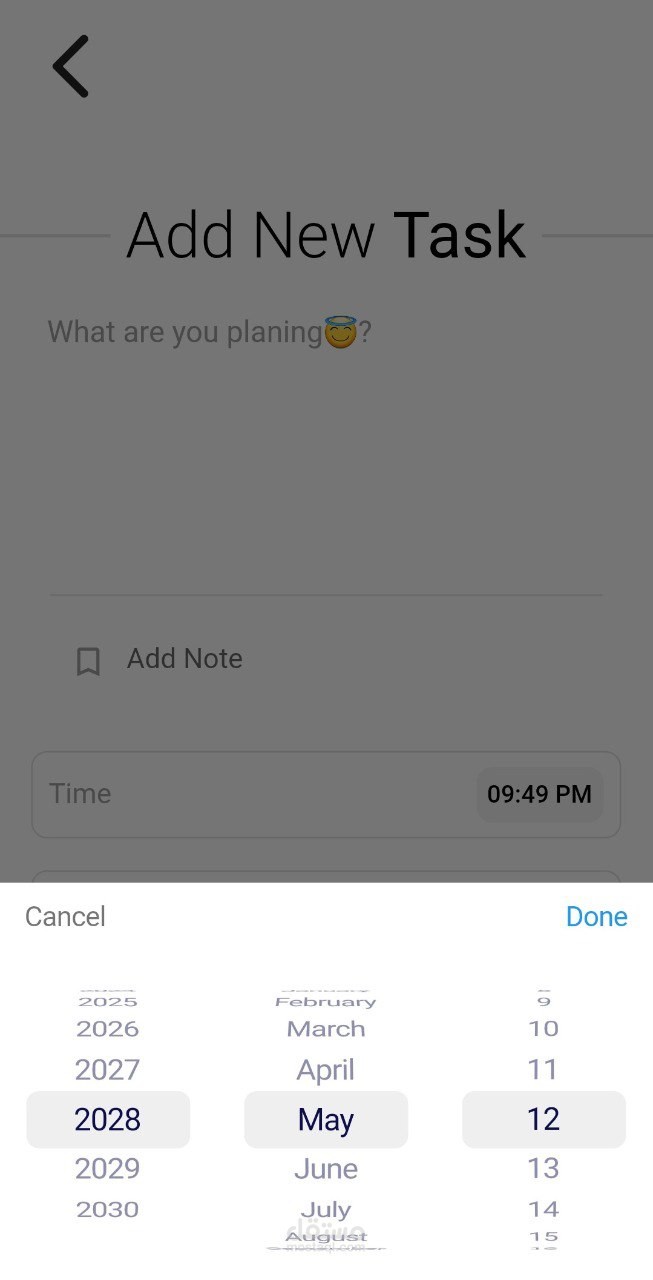The image size is (653, 1280).
Task: Choose year 2029 in the picker
Action: pos(107,1168)
